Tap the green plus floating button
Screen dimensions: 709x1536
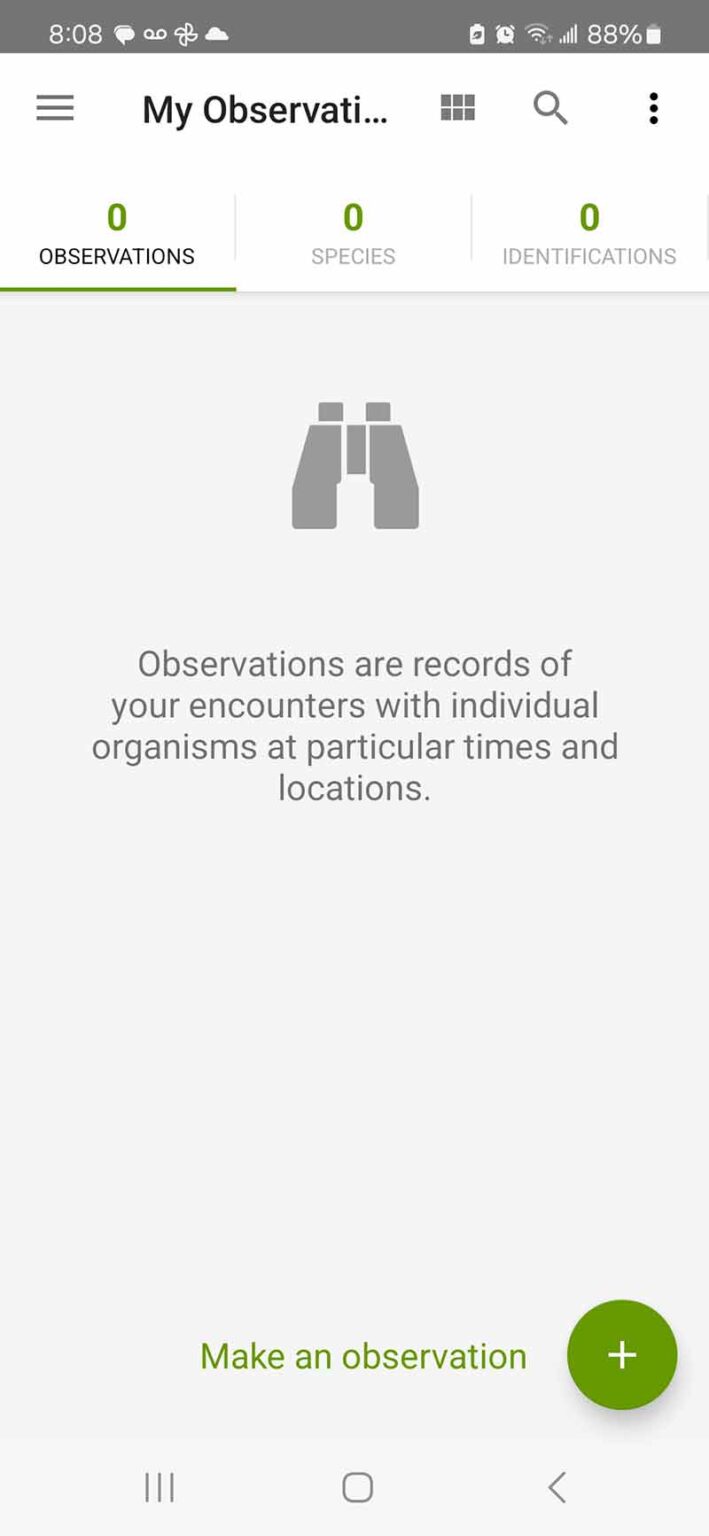pyautogui.click(x=622, y=1355)
